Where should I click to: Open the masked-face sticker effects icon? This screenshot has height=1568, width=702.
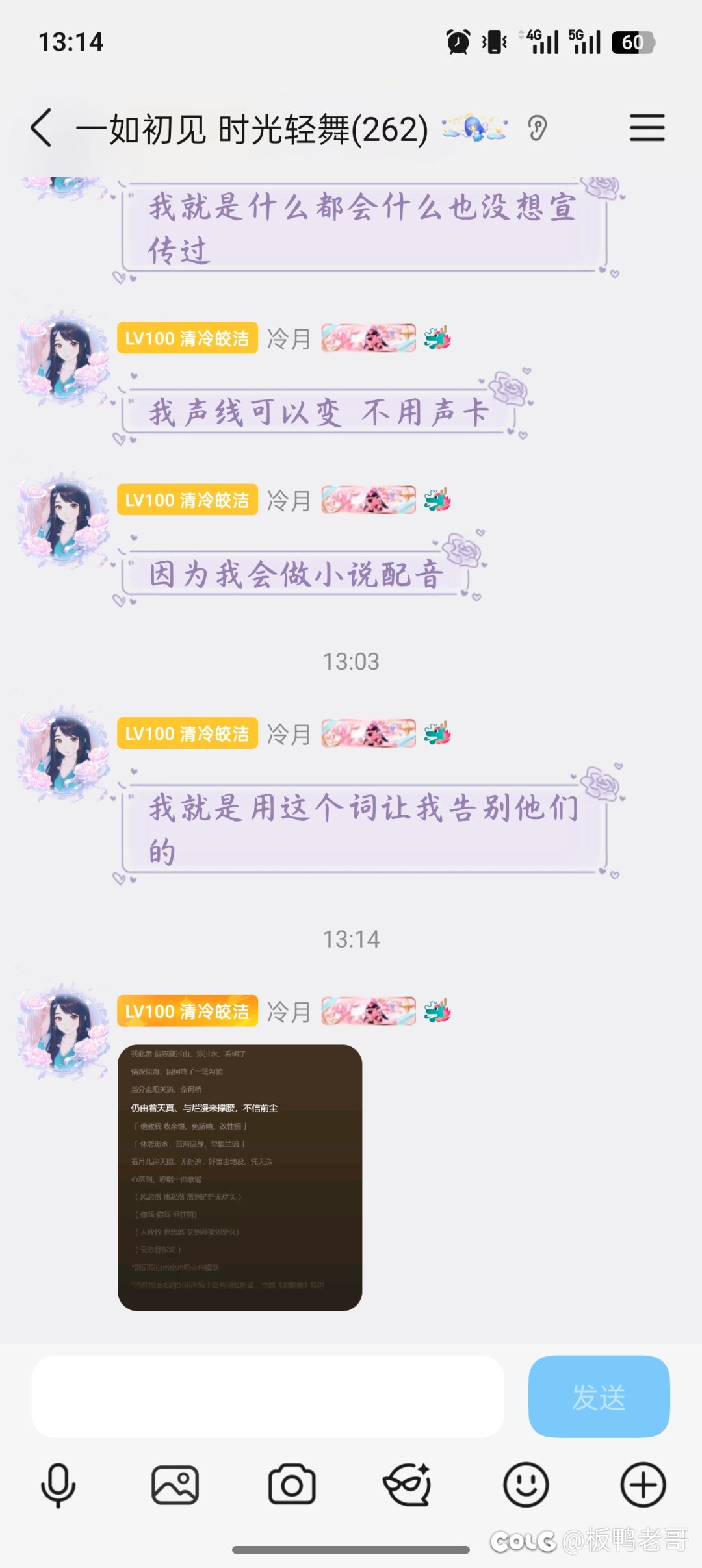[408, 1485]
